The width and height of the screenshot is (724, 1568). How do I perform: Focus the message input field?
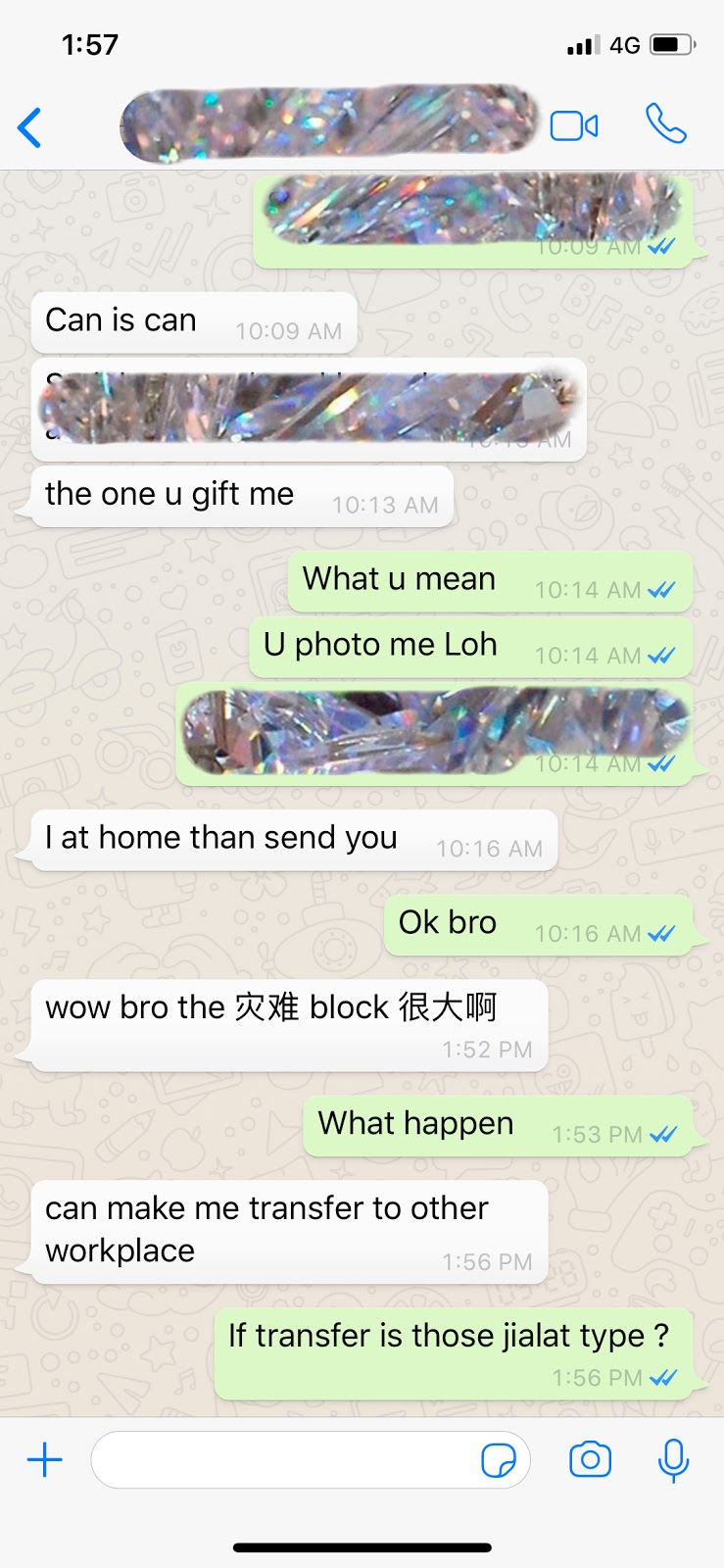[x=284, y=1460]
